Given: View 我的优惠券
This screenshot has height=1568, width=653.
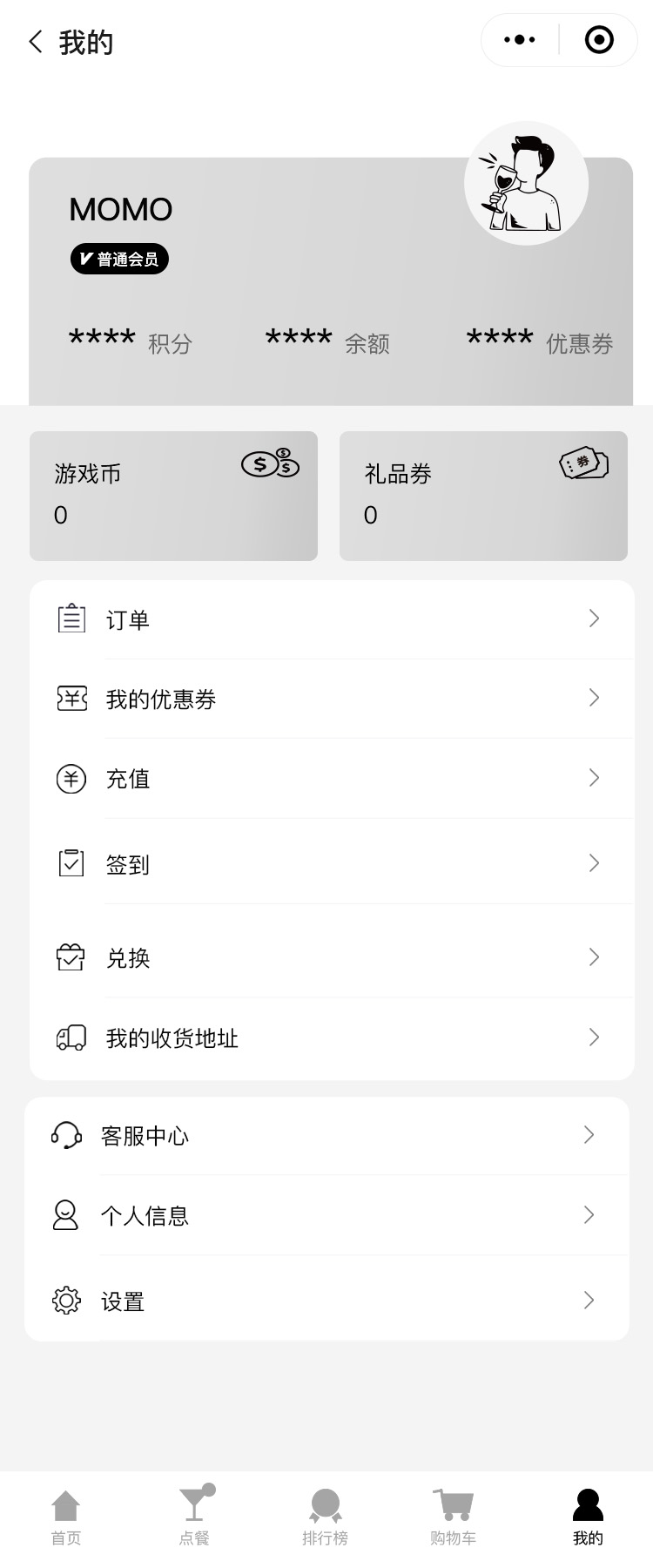Looking at the screenshot, I should coord(331,699).
